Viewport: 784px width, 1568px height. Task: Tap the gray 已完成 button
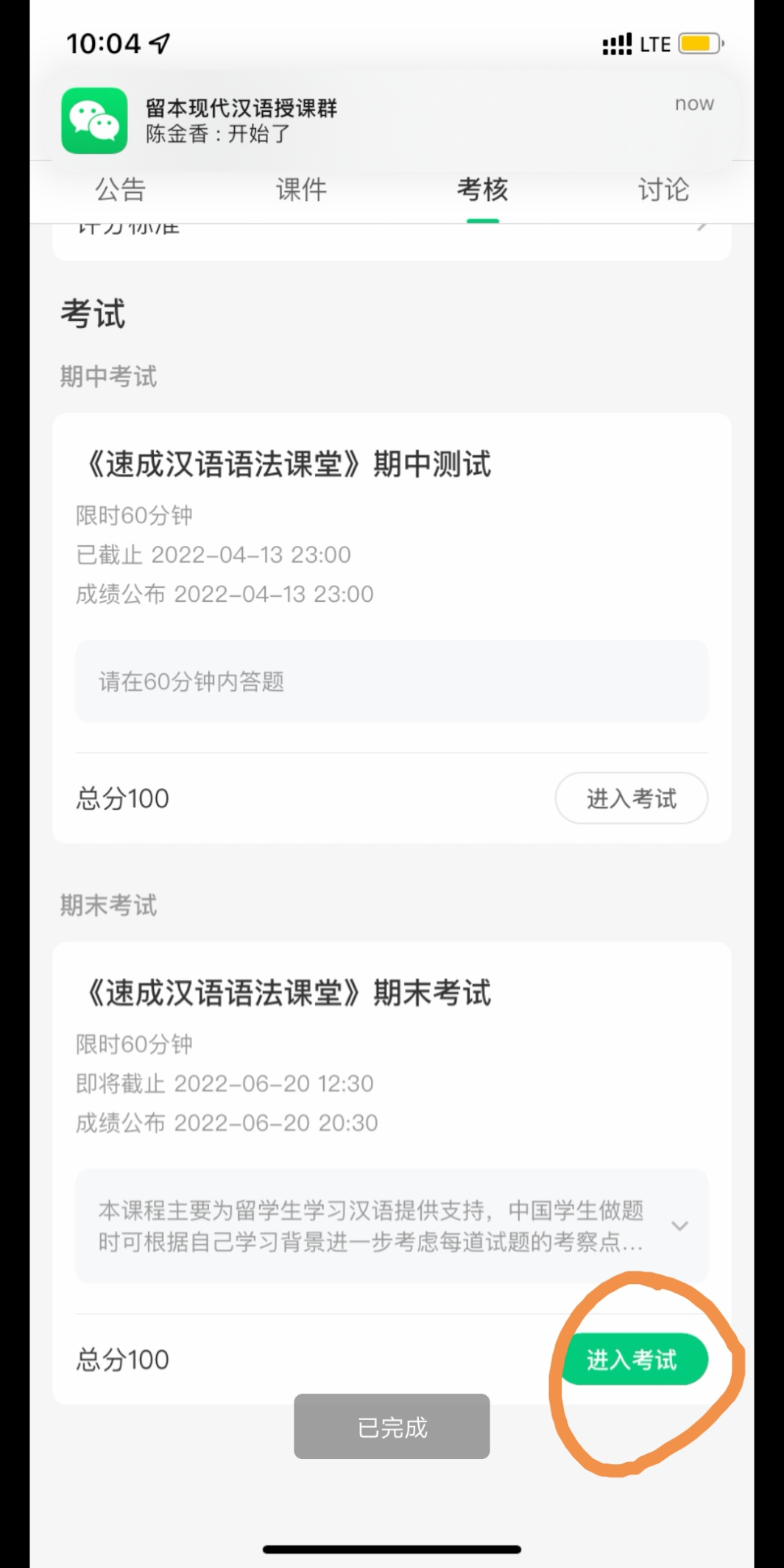coord(392,1427)
